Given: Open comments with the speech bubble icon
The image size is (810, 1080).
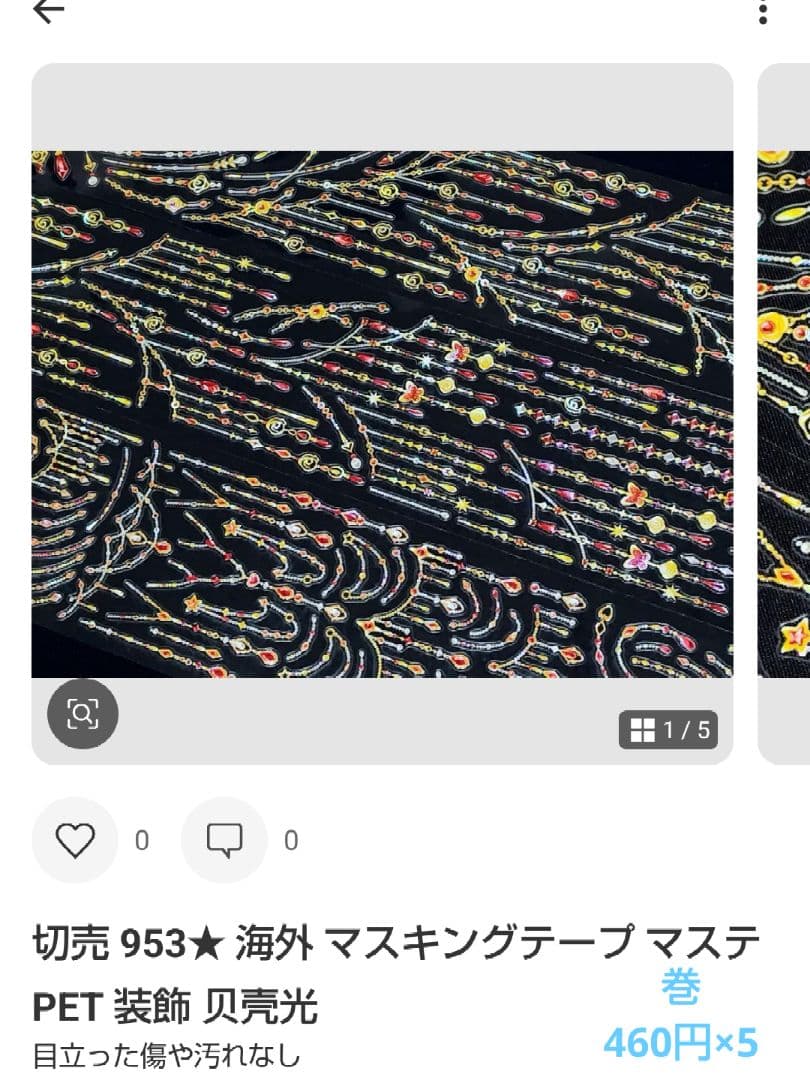Looking at the screenshot, I should (x=224, y=840).
